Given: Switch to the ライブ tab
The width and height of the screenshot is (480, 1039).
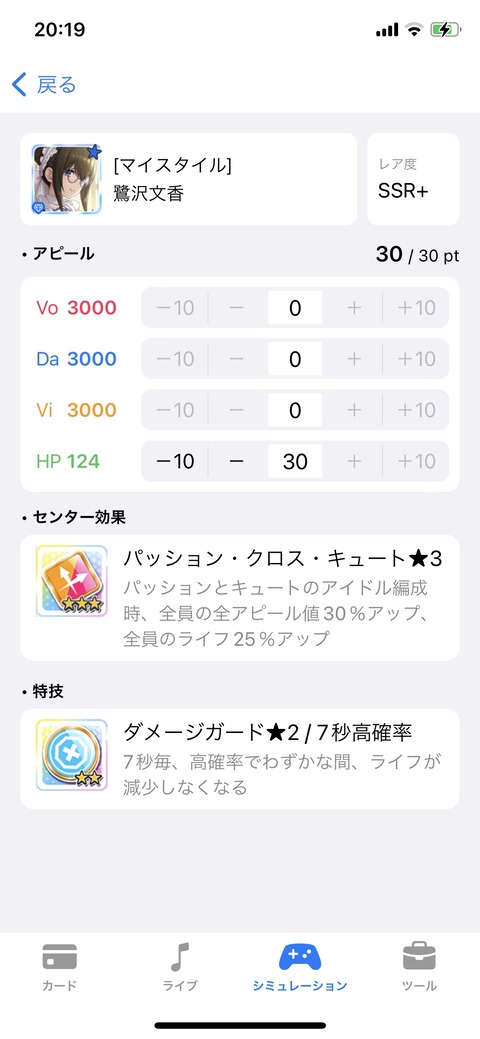Looking at the screenshot, I should point(180,967).
